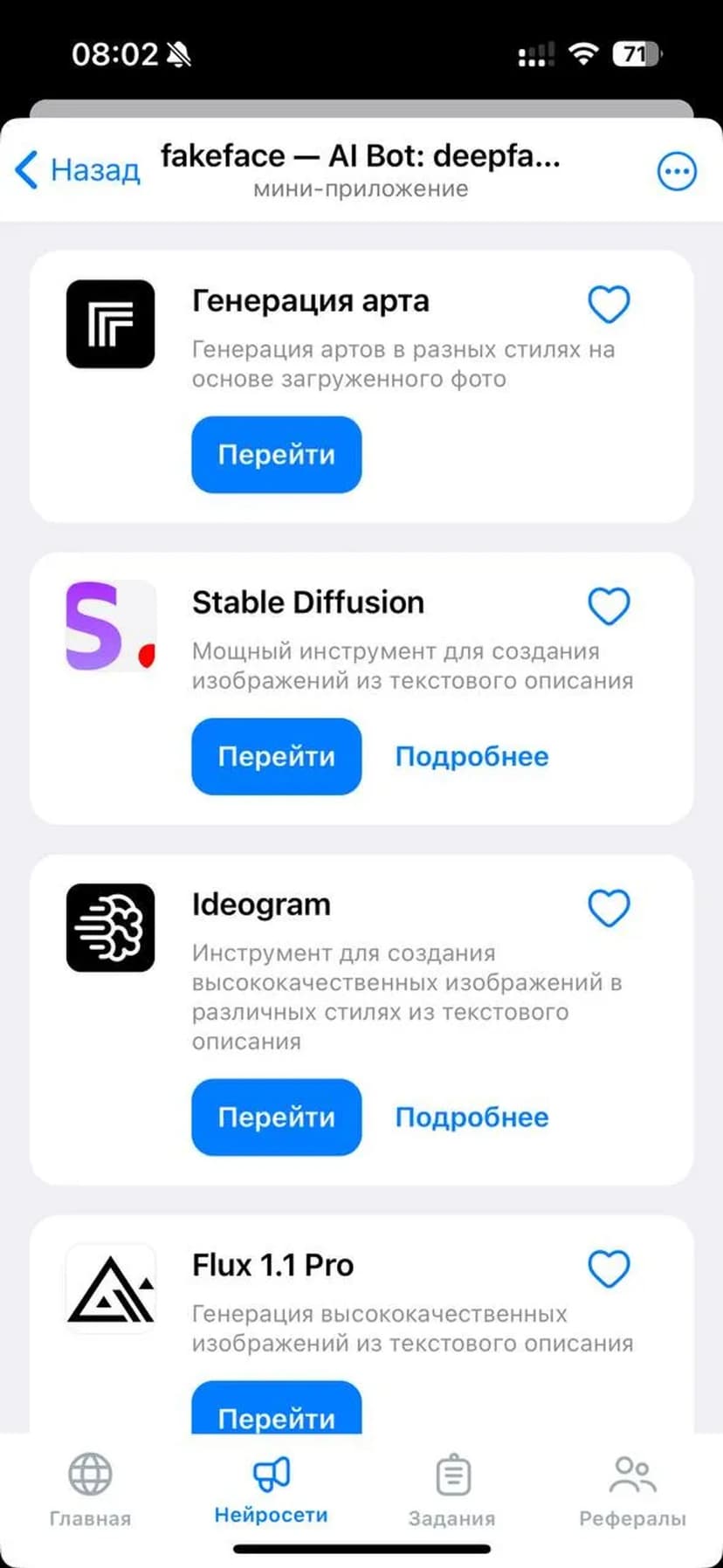
Task: Add Ideogram to favorites
Action: 609,908
